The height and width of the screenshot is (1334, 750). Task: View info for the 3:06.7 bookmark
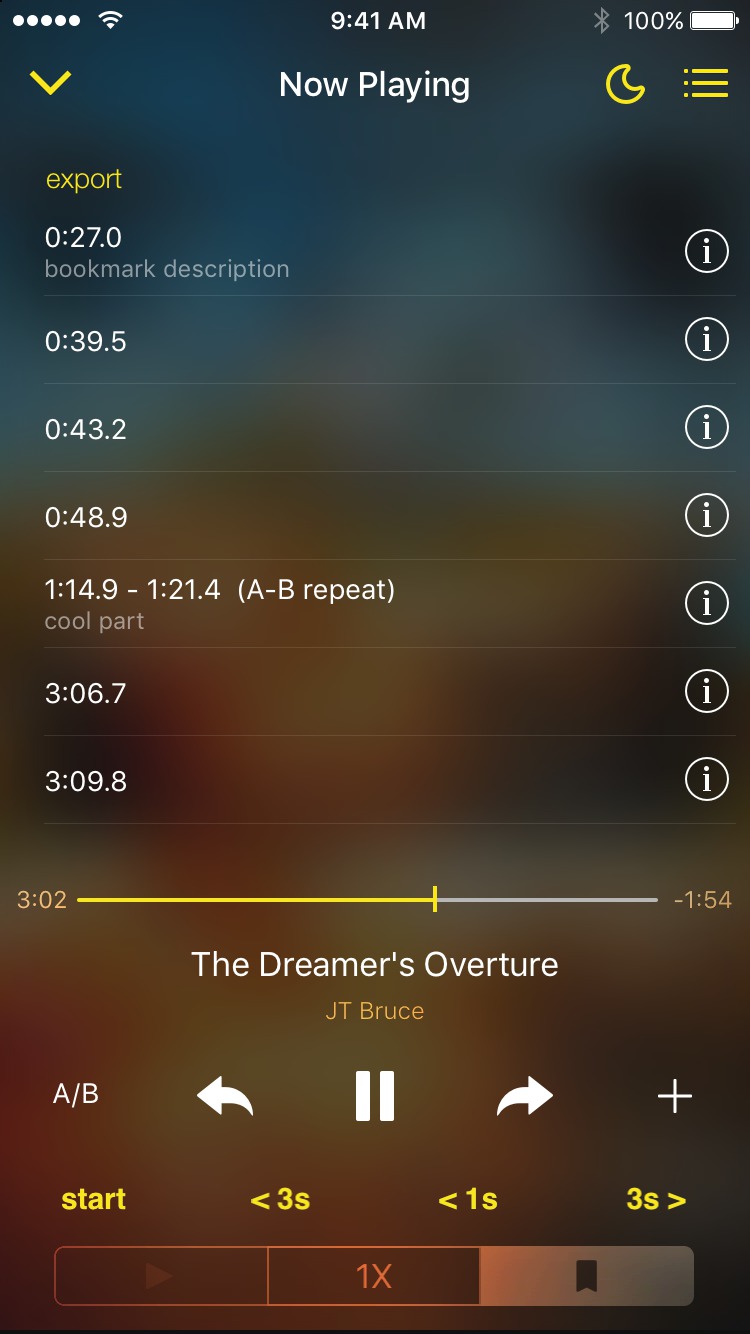pyautogui.click(x=706, y=692)
